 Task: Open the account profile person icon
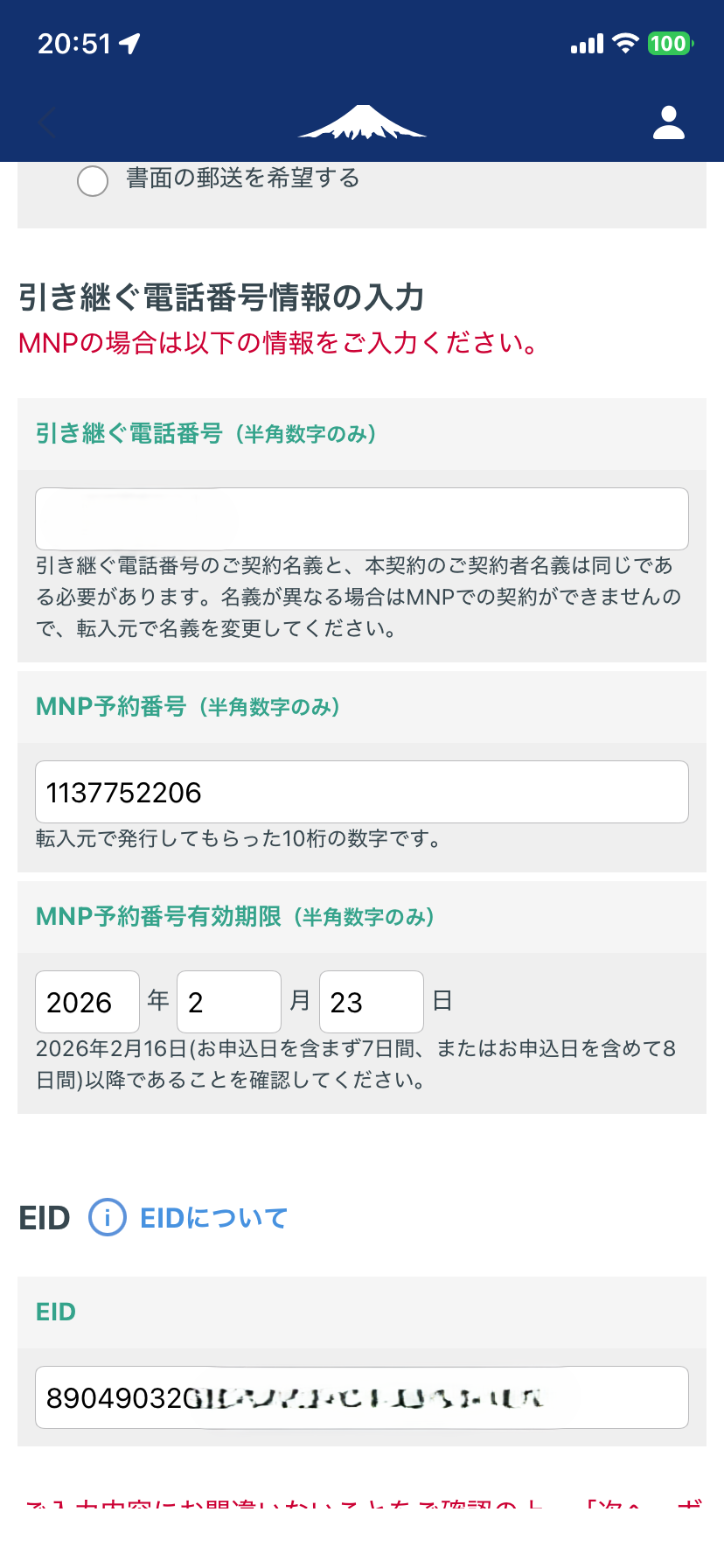tap(668, 122)
